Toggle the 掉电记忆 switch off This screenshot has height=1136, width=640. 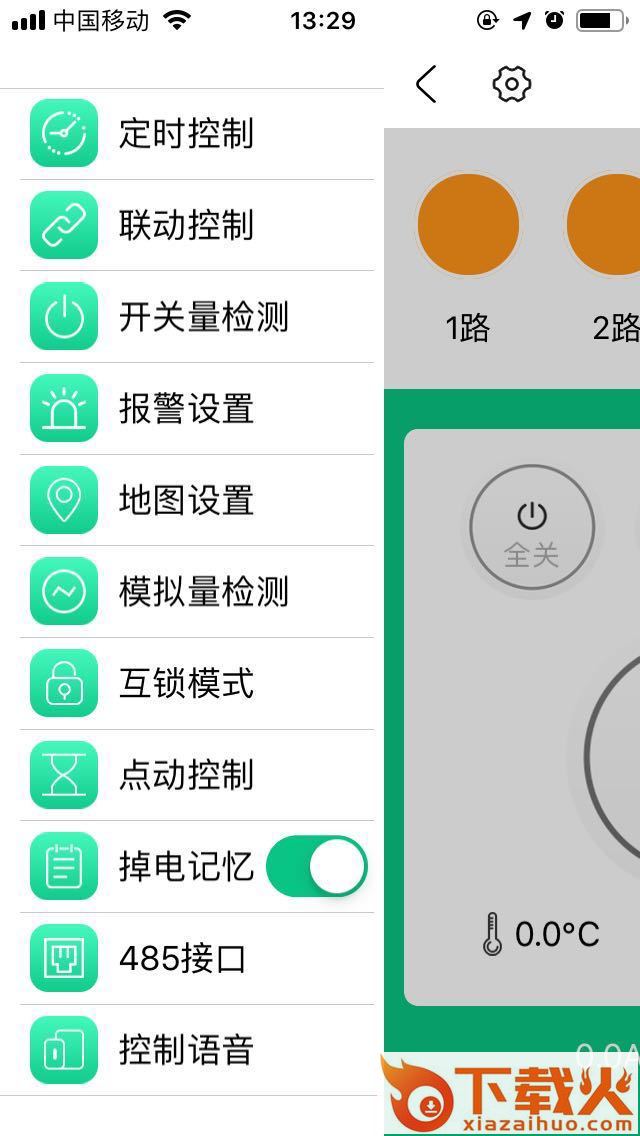coord(317,866)
